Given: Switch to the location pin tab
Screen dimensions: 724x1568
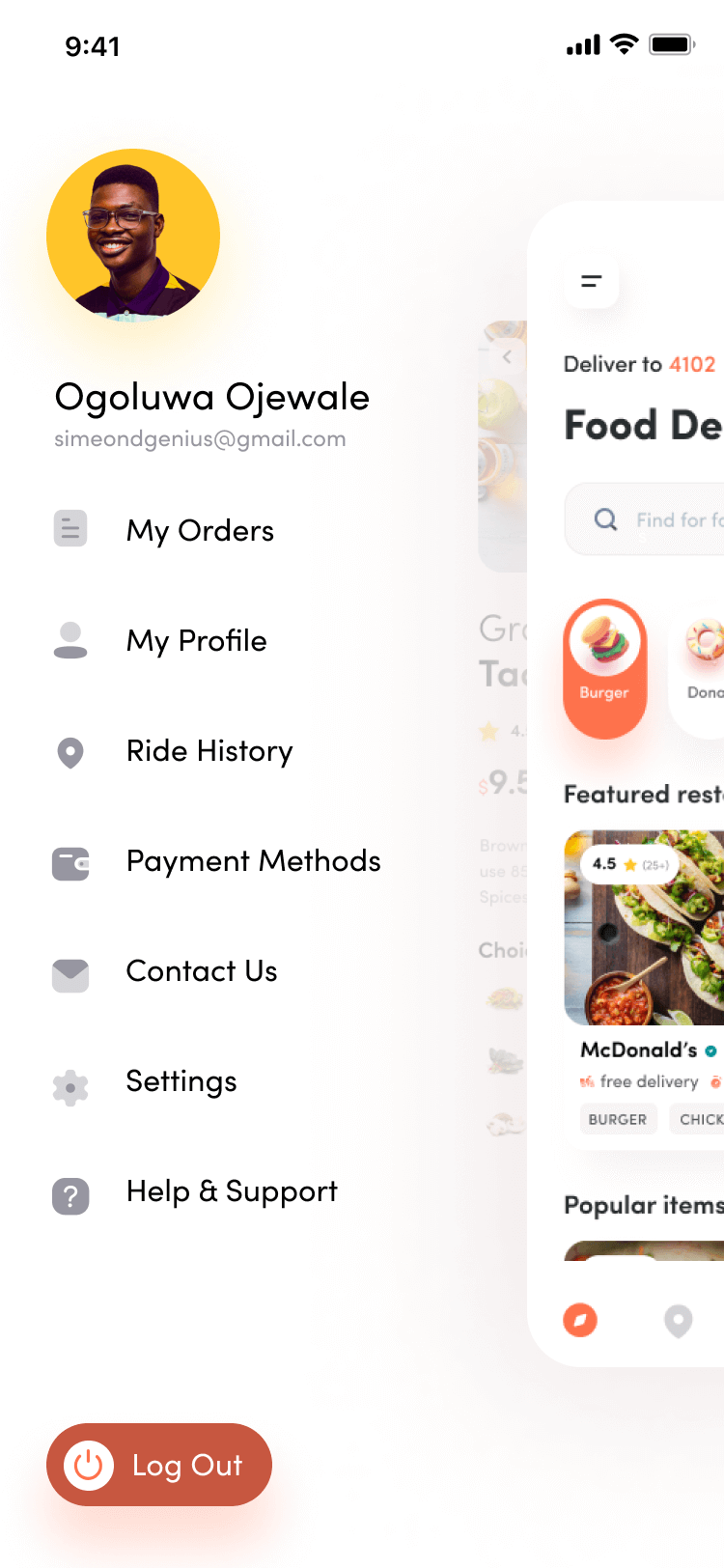Looking at the screenshot, I should [x=679, y=1320].
